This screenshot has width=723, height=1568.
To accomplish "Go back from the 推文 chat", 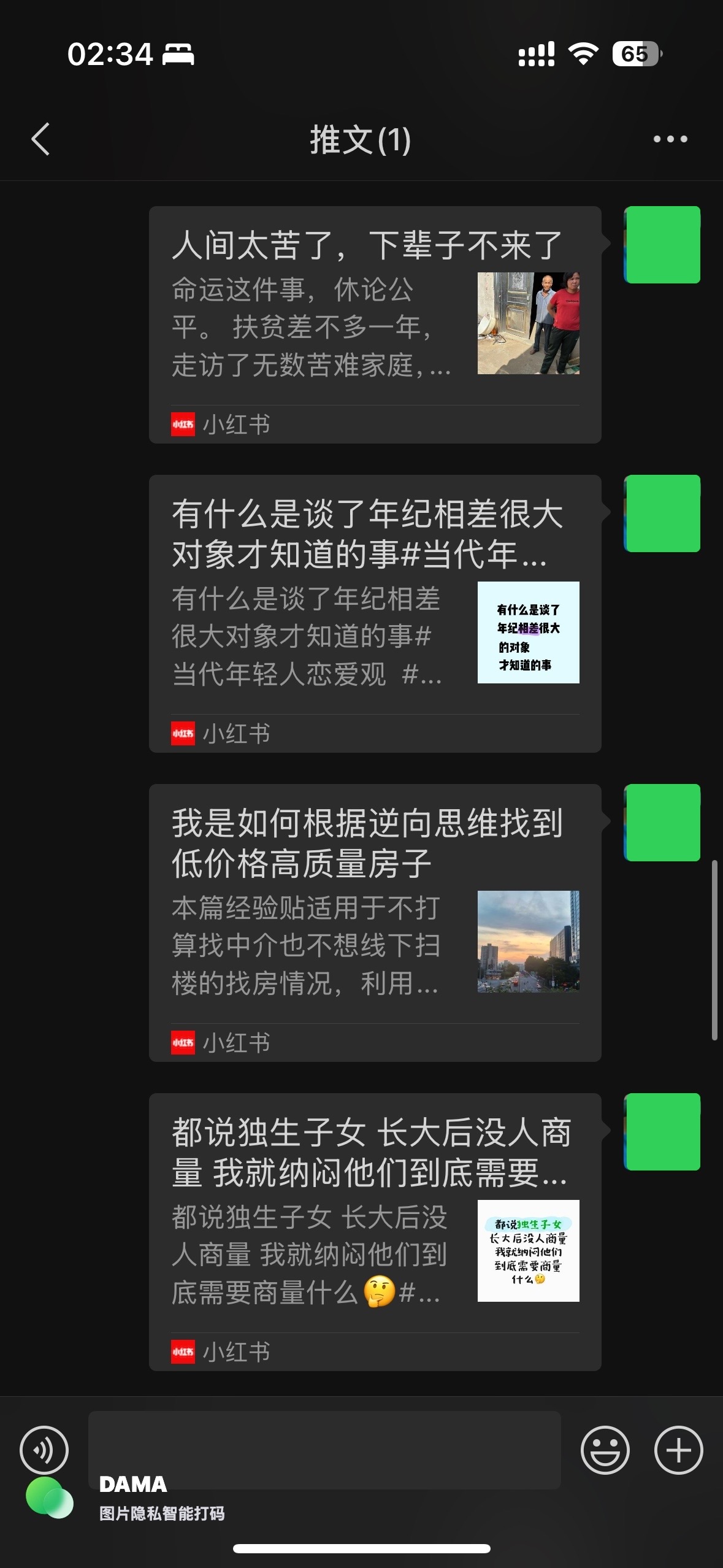I will point(40,139).
